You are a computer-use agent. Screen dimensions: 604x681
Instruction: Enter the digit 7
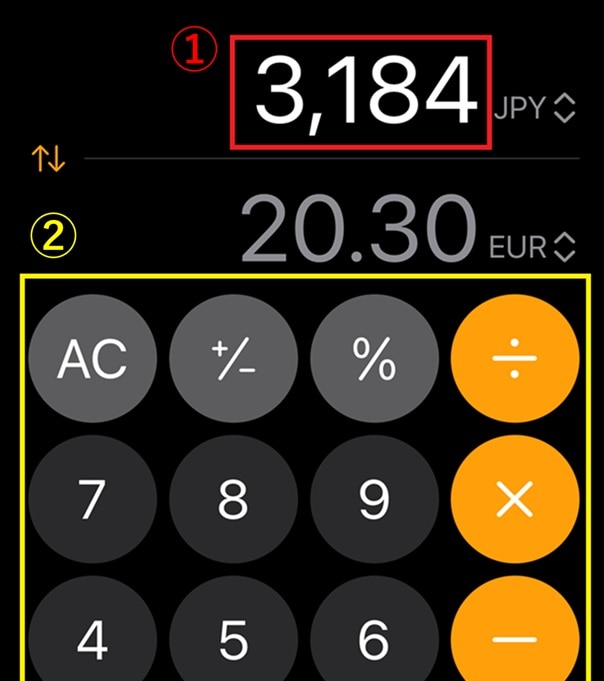point(92,499)
